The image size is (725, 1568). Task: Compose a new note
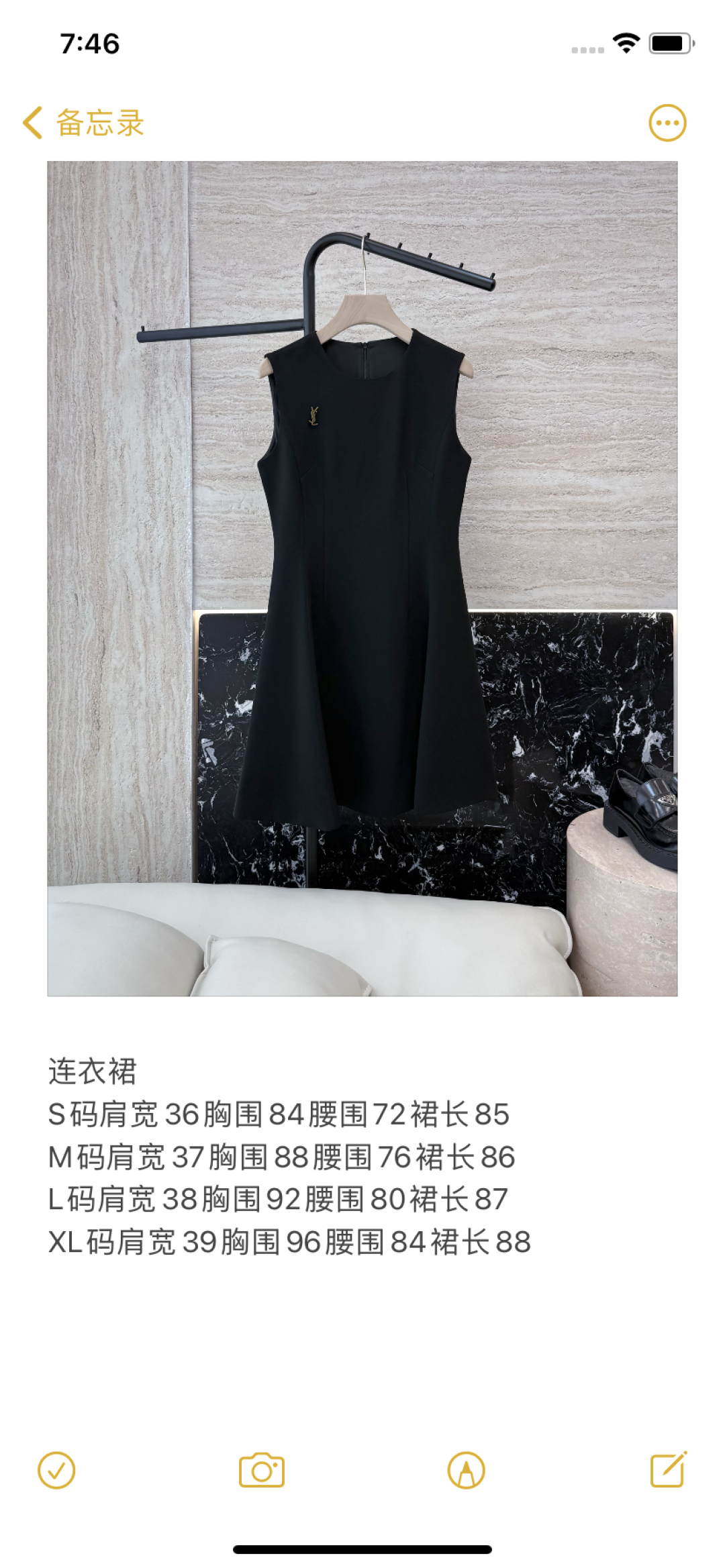click(669, 1469)
